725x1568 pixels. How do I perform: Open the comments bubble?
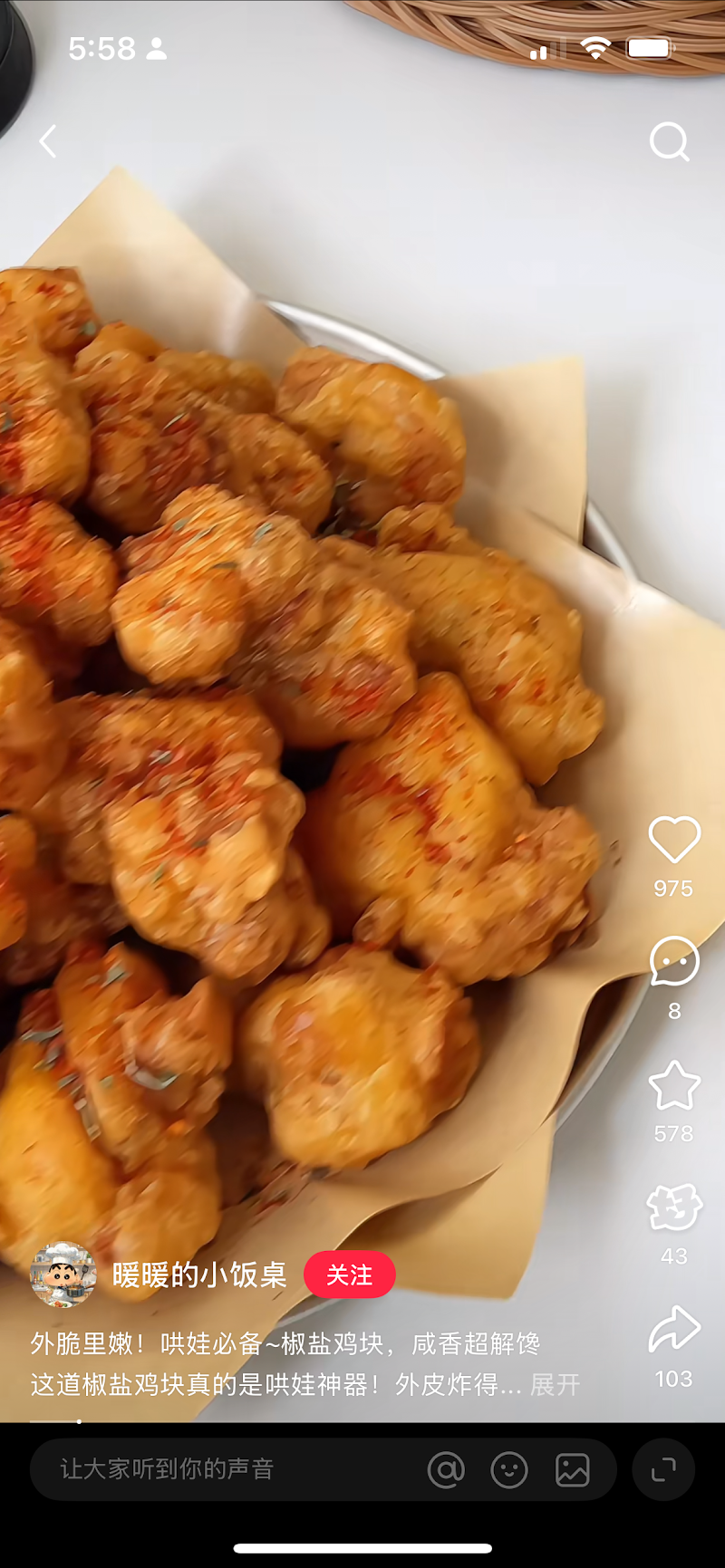tap(674, 962)
